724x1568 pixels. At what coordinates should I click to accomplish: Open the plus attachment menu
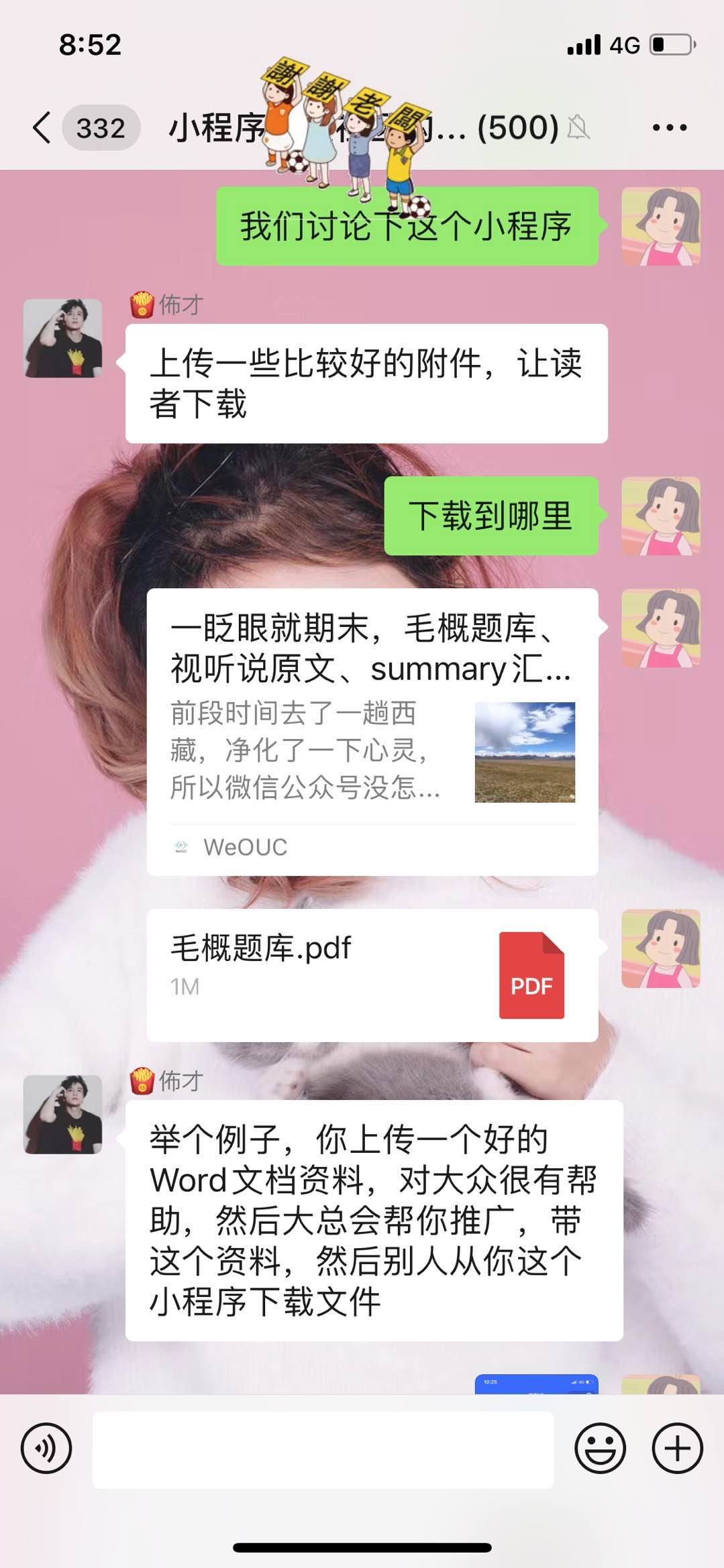pyautogui.click(x=677, y=1448)
